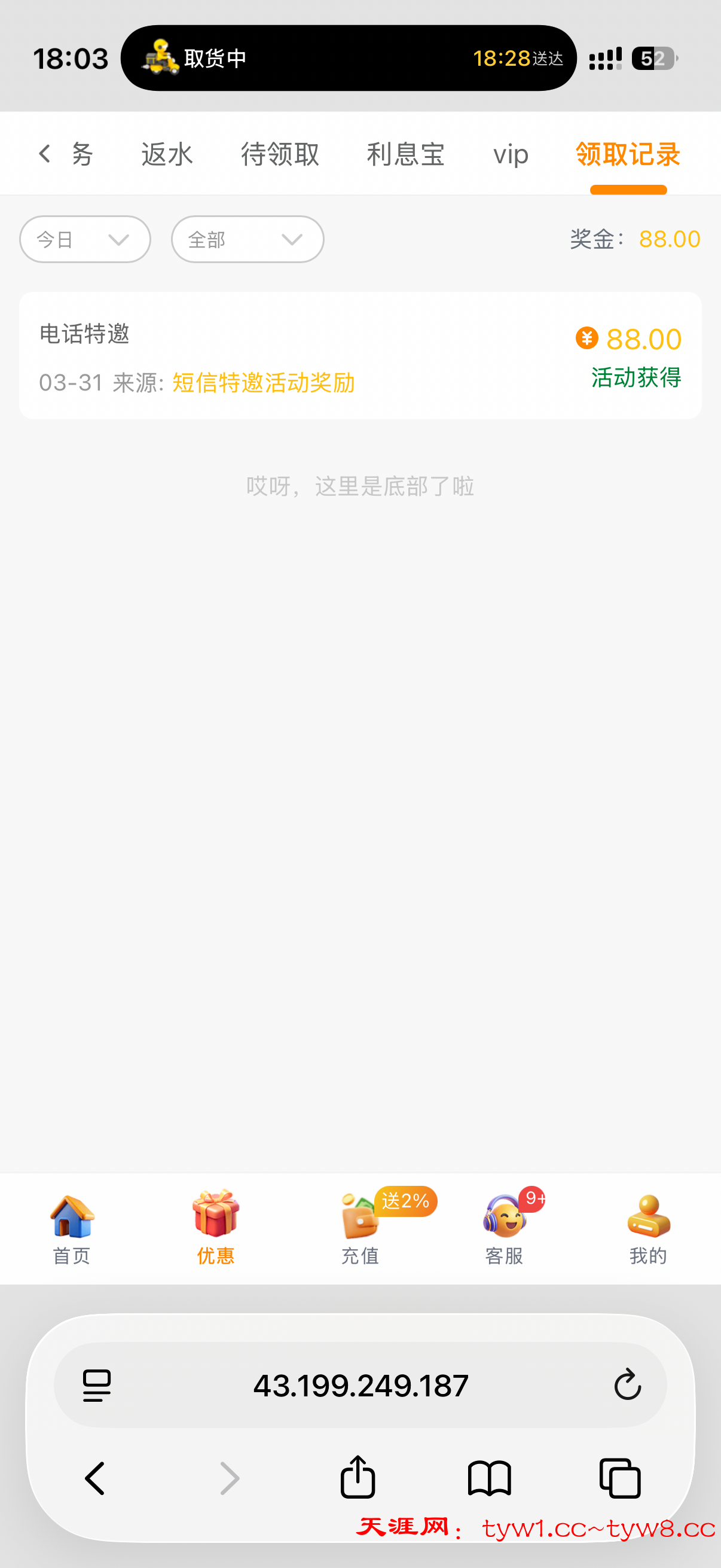Open the 充值 recharge tab
The width and height of the screenshot is (721, 1568).
[360, 1228]
